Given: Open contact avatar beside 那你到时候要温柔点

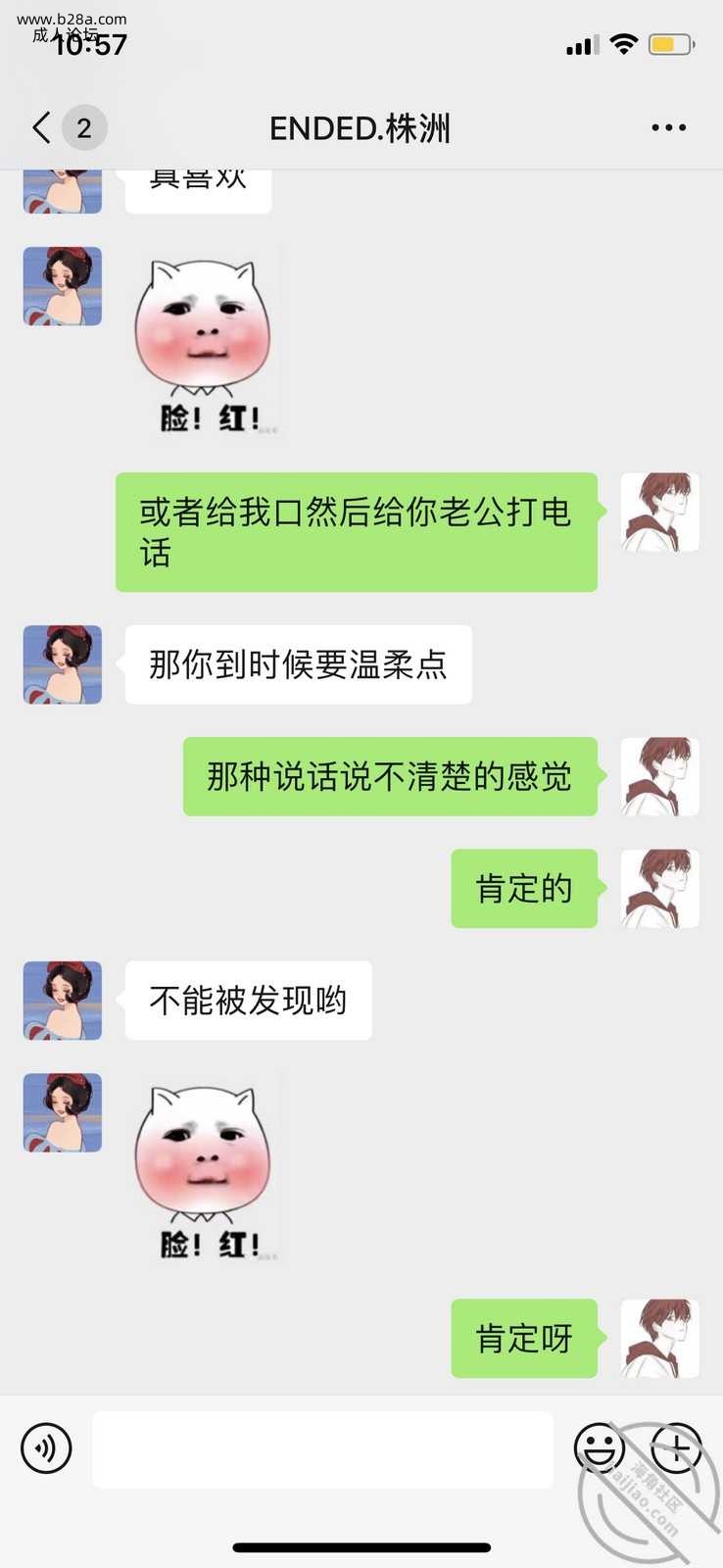Looking at the screenshot, I should coord(63,664).
